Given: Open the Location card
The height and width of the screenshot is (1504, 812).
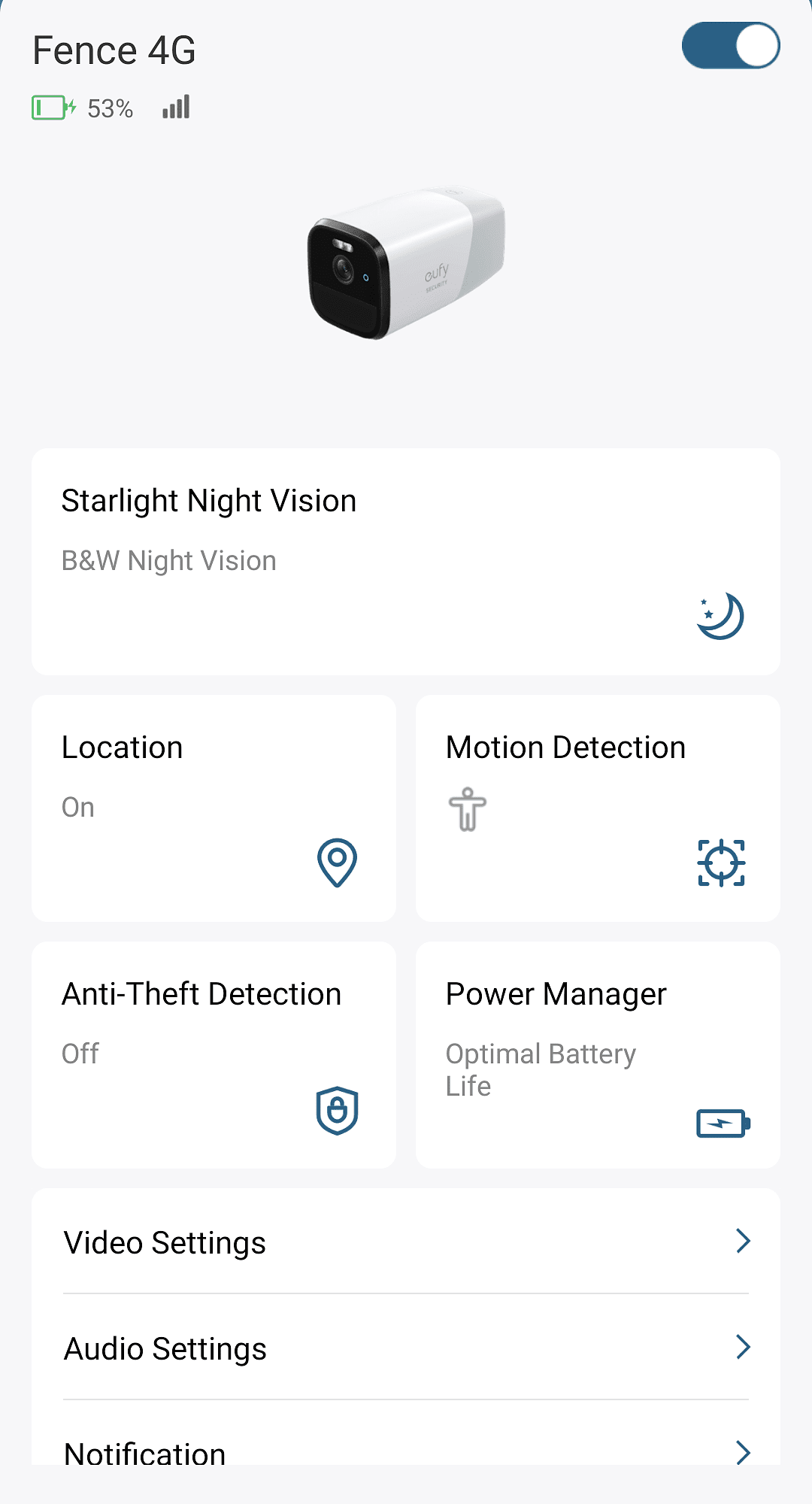Looking at the screenshot, I should (214, 808).
